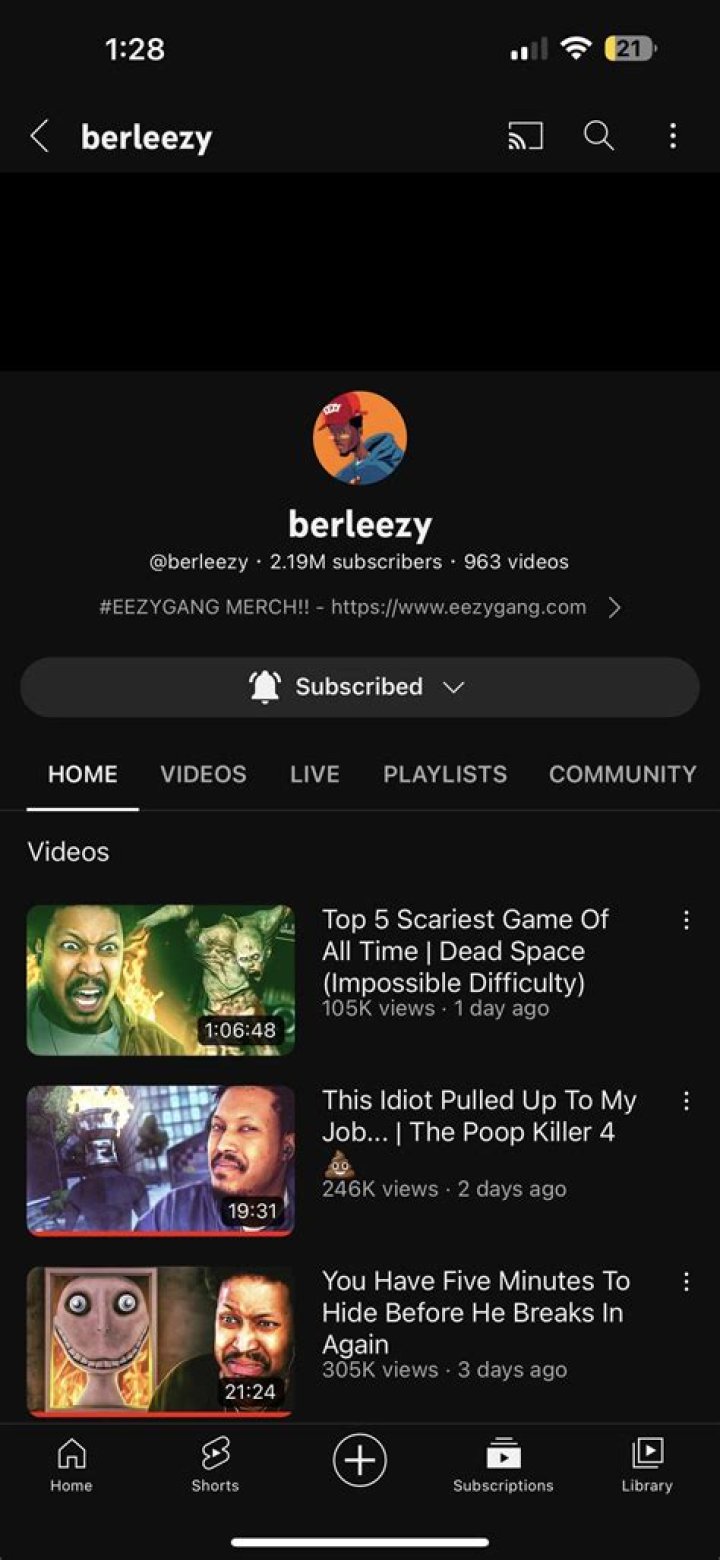This screenshot has height=1560, width=720.
Task: Play the Poop Killer 4 video thumbnail
Action: point(160,1159)
